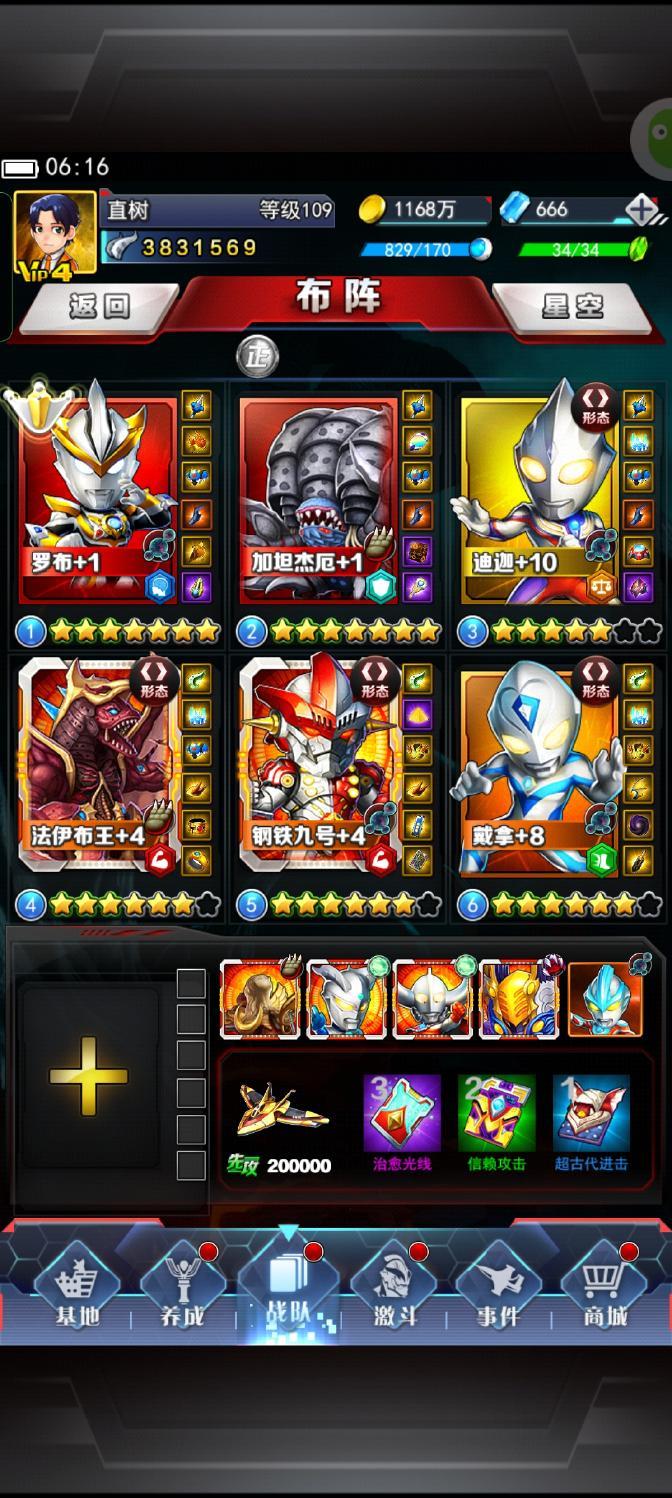The width and height of the screenshot is (672, 1498).
Task: Tap the yellow plus to add a unit
Action: tap(88, 1076)
